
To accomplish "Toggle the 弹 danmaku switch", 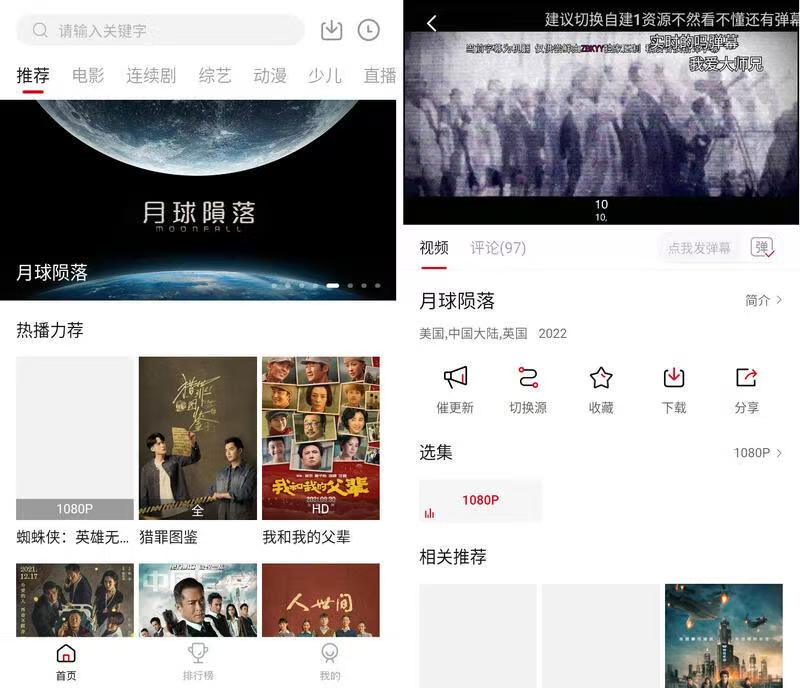I will 762,248.
